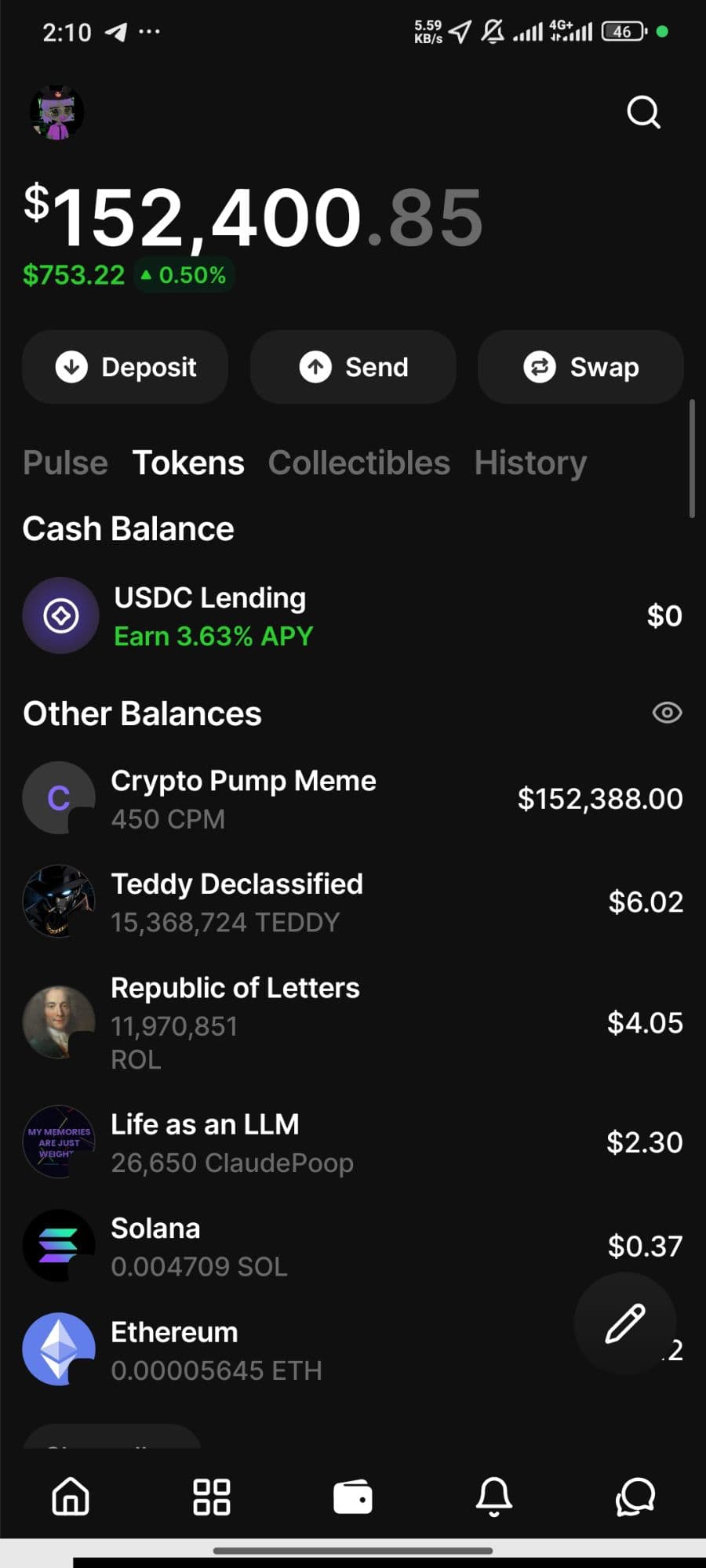The image size is (706, 1568).
Task: Open the Life as an LLM token
Action: point(353,1142)
